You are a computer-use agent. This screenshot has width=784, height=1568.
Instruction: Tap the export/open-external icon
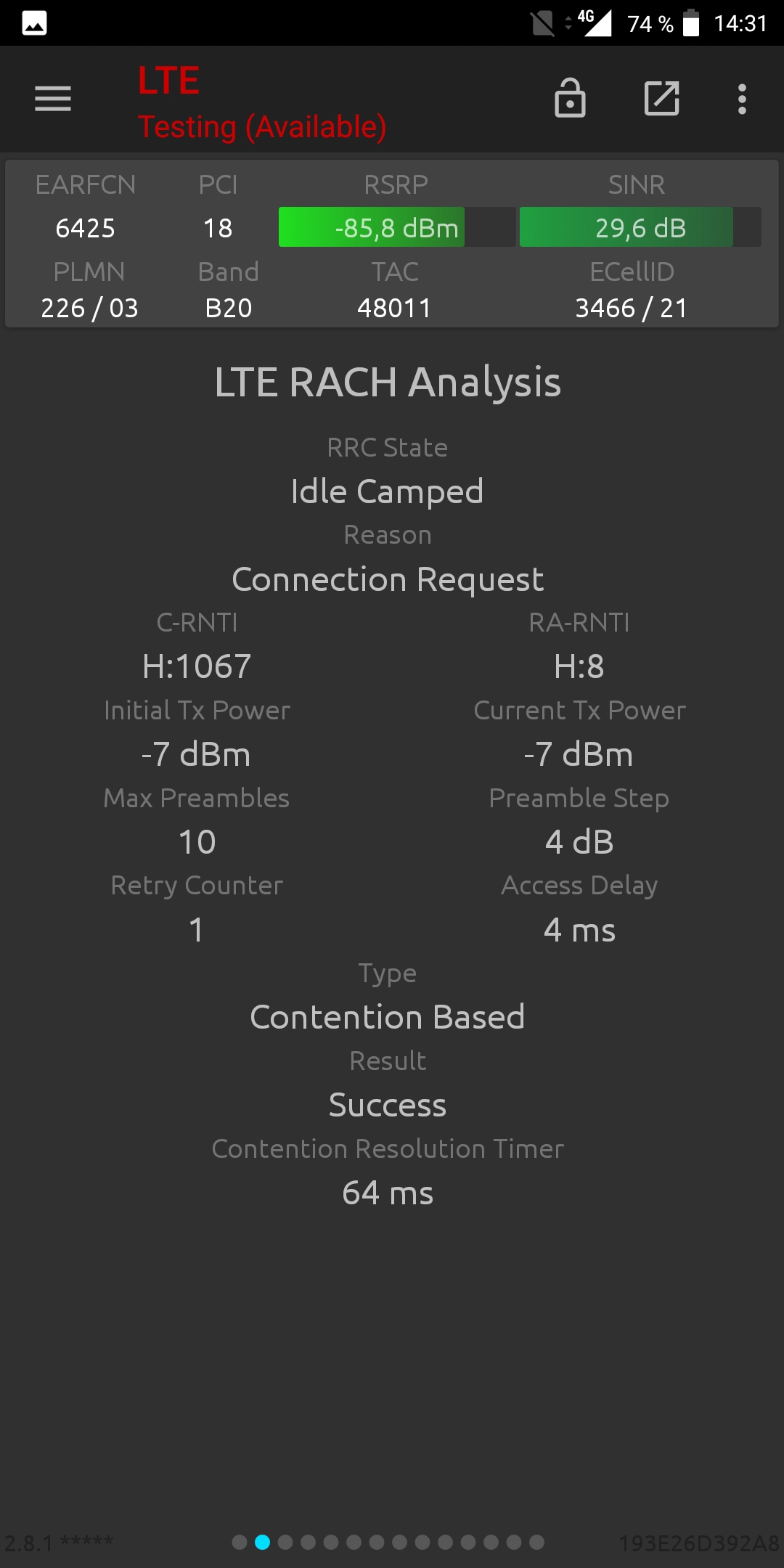(662, 98)
